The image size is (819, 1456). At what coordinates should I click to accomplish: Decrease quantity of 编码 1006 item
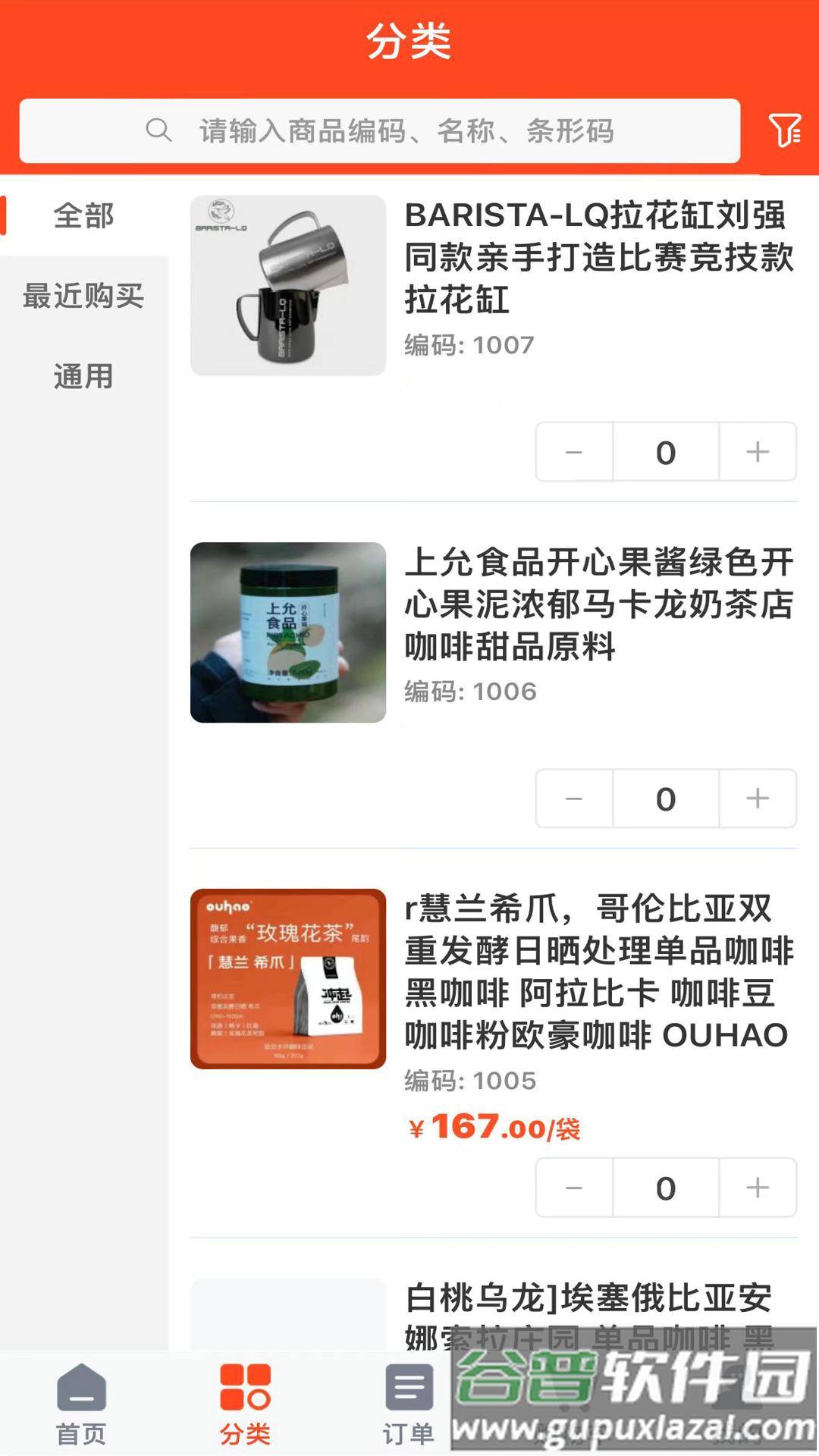point(573,799)
